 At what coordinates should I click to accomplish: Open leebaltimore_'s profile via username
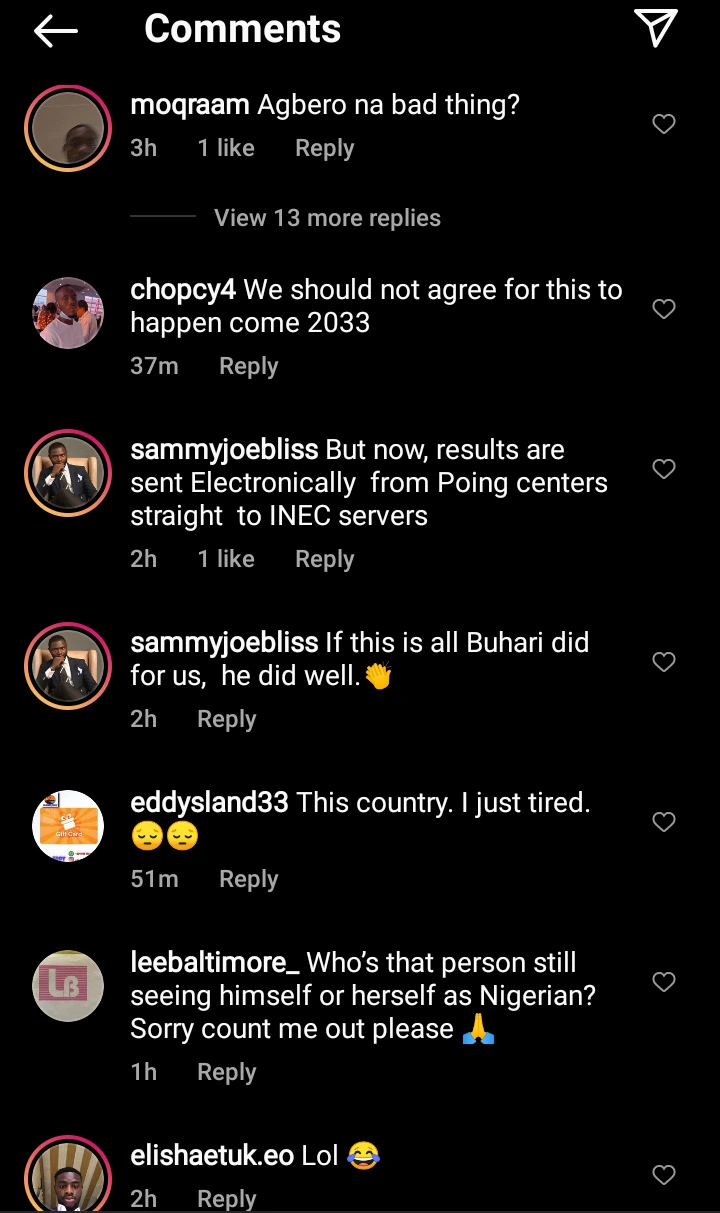[x=215, y=963]
